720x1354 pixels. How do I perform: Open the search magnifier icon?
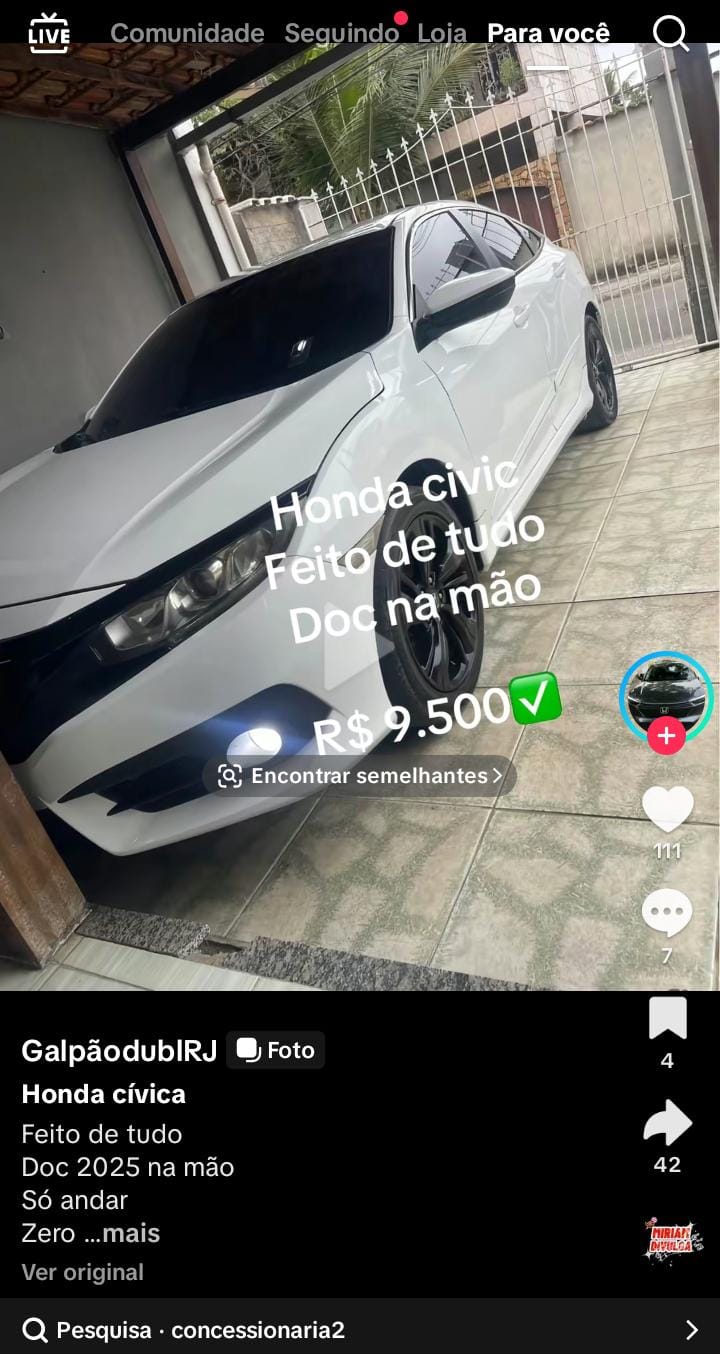tap(670, 33)
